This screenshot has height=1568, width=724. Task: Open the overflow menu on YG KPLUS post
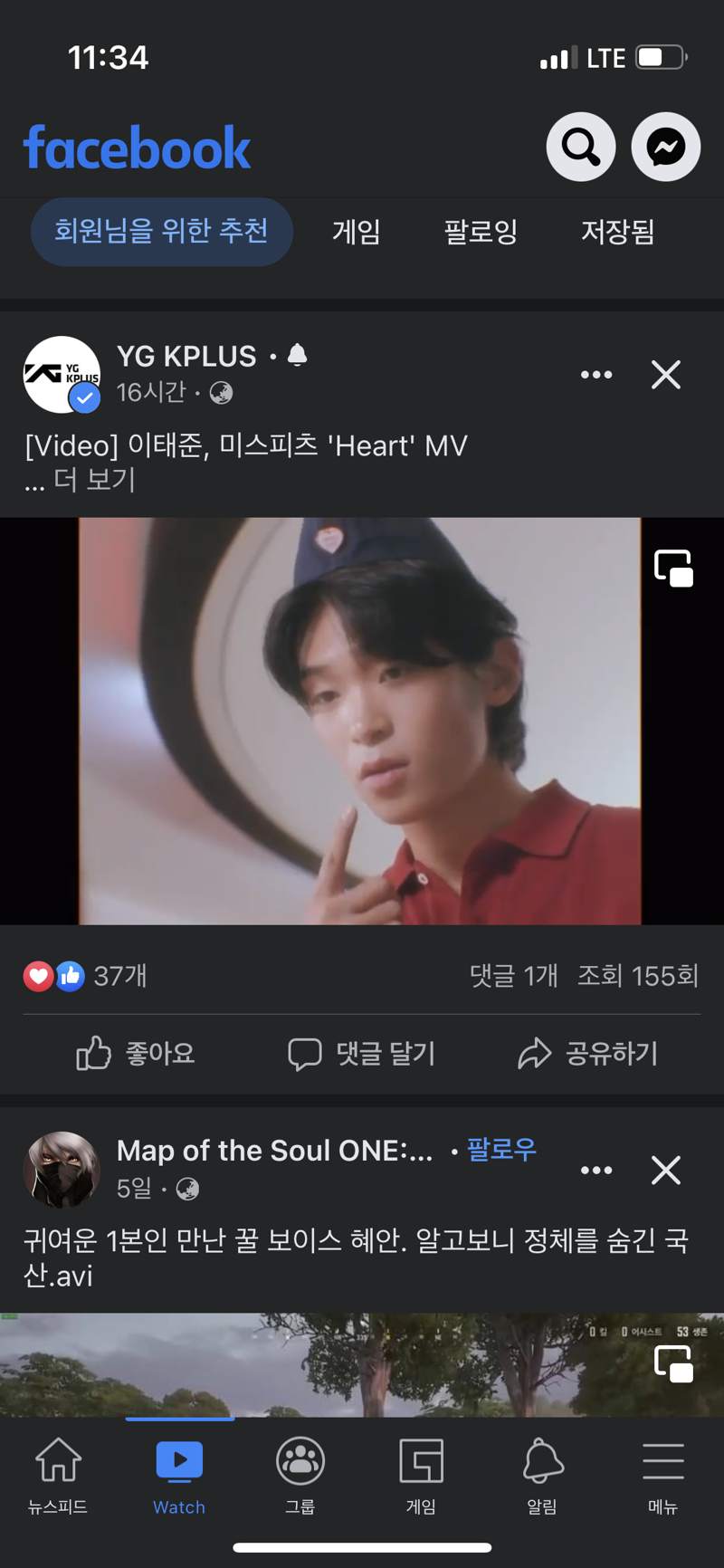(x=596, y=375)
